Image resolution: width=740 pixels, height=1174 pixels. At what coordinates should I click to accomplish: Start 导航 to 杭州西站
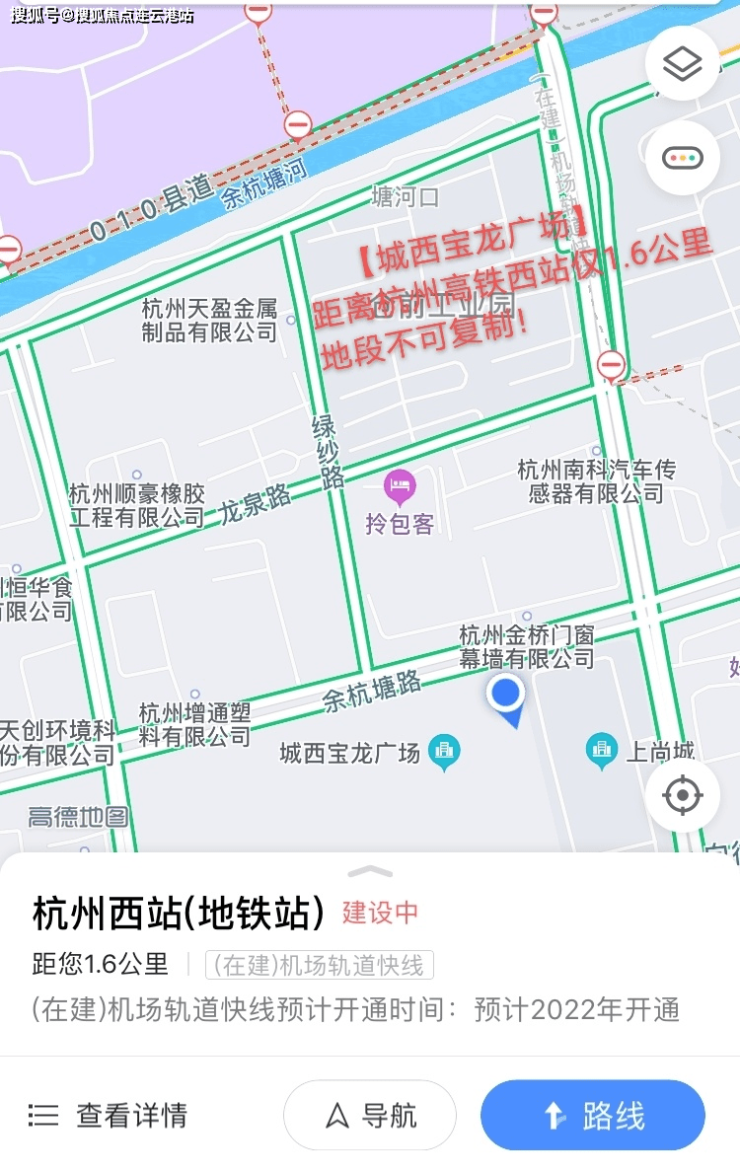(x=369, y=1115)
